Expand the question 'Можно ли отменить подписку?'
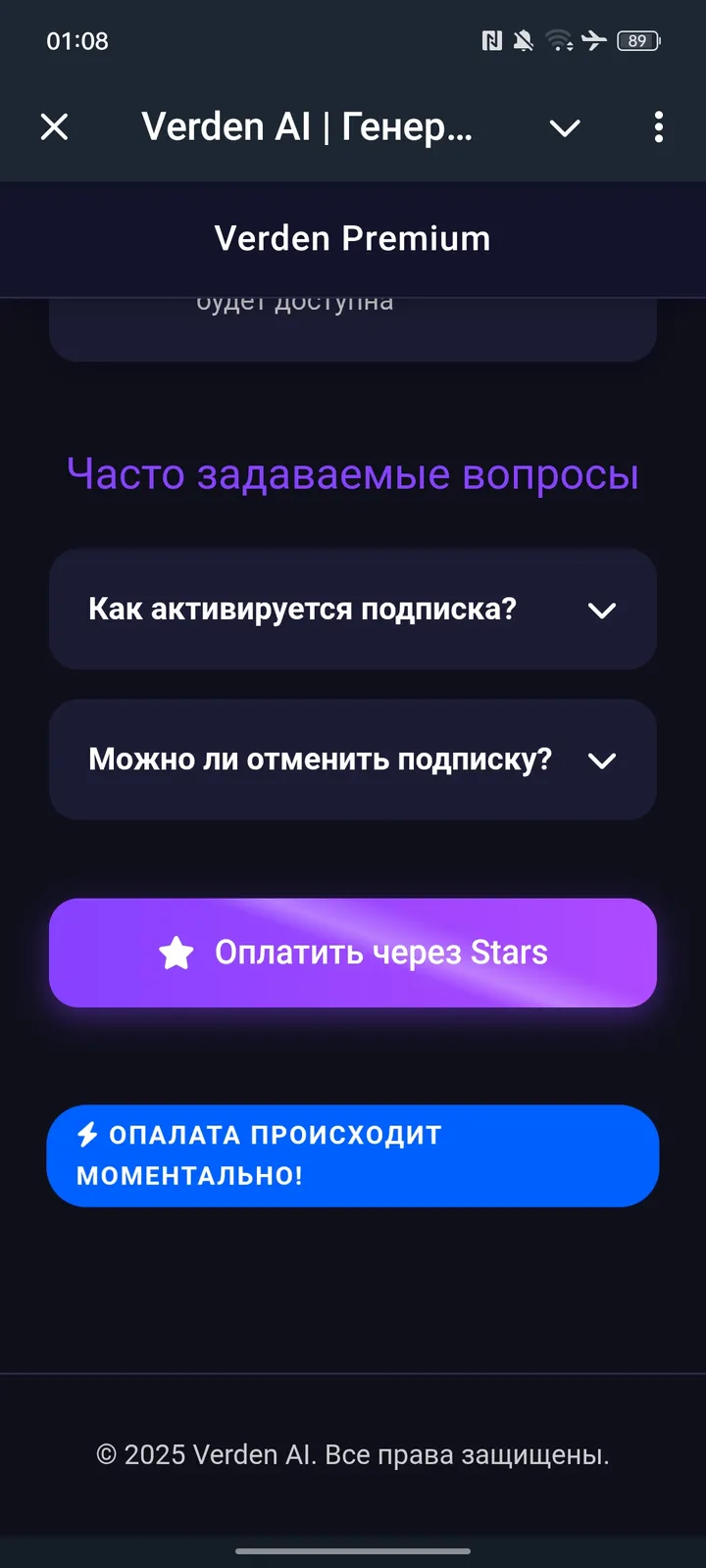This screenshot has width=706, height=1568. pos(353,759)
